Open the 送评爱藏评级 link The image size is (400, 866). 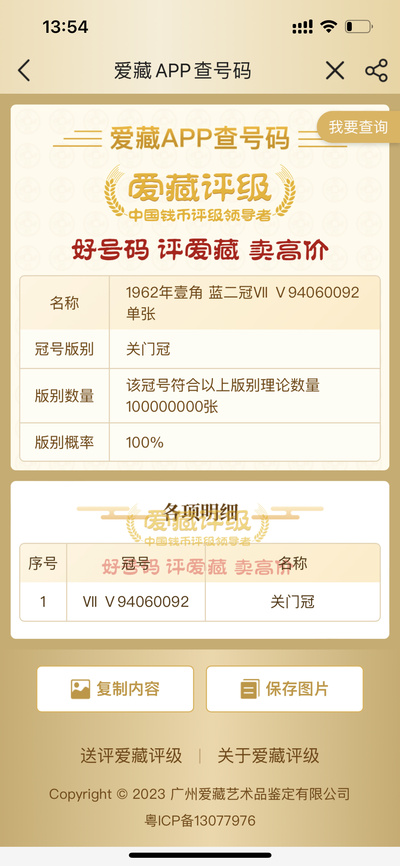pyautogui.click(x=131, y=756)
